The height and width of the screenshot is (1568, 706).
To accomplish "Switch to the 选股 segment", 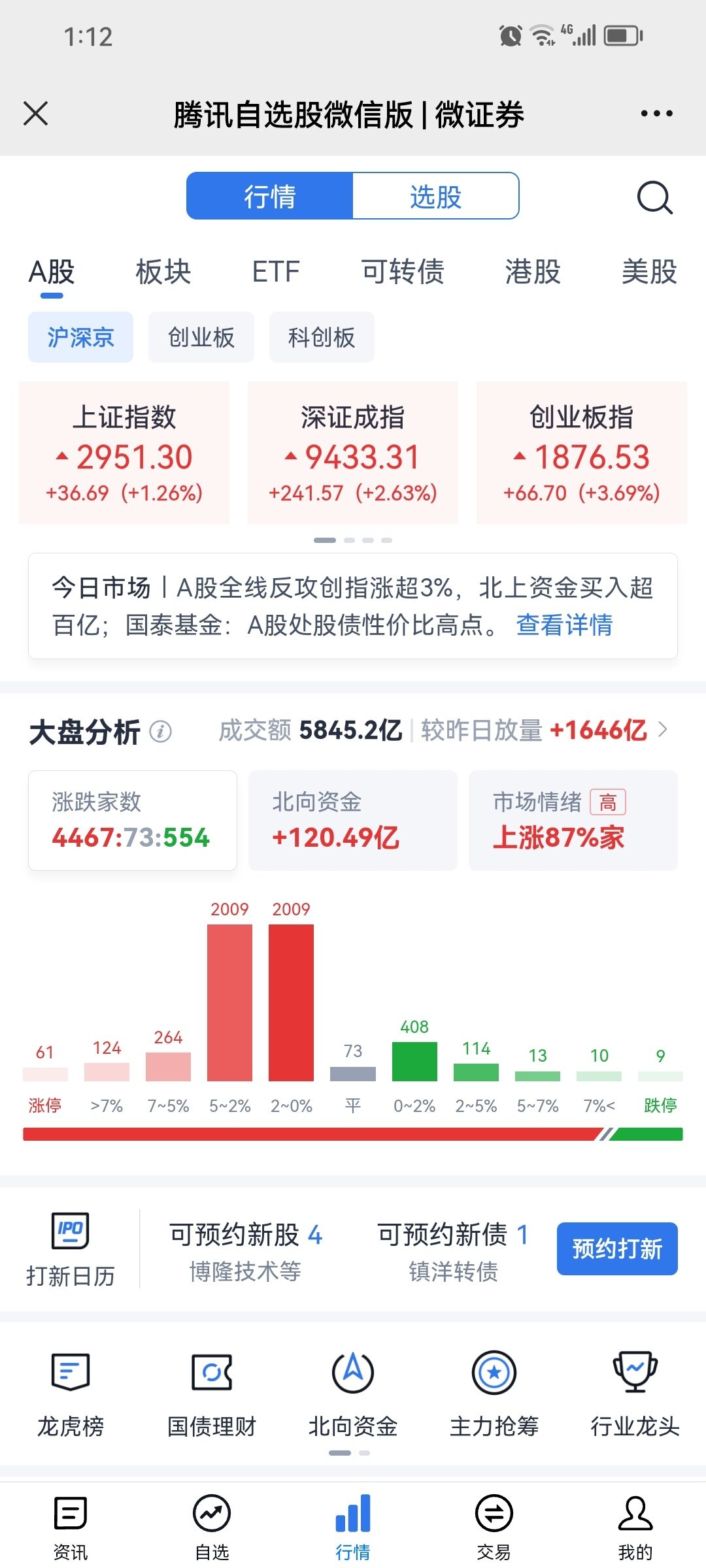I will coord(435,196).
